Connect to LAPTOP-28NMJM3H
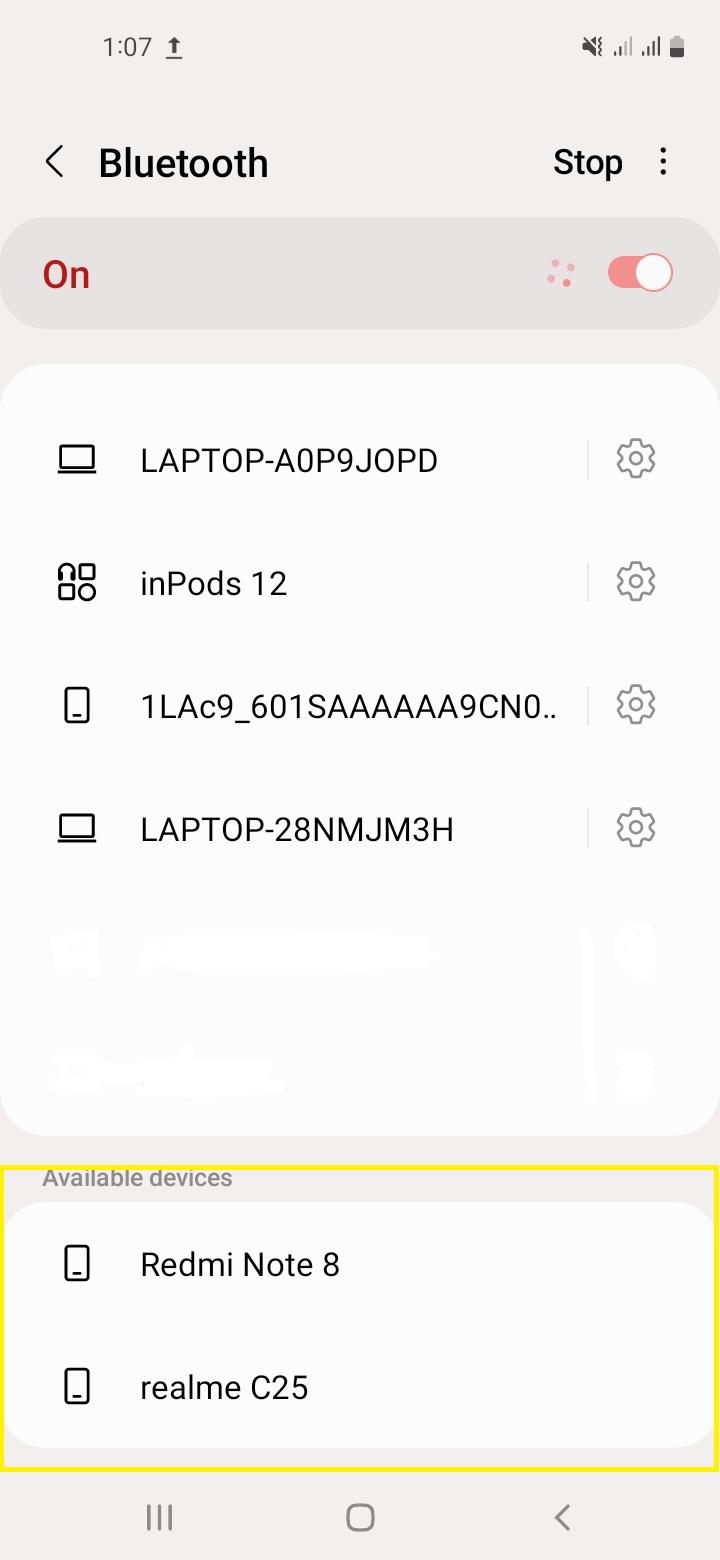The width and height of the screenshot is (720, 1560). (x=300, y=829)
